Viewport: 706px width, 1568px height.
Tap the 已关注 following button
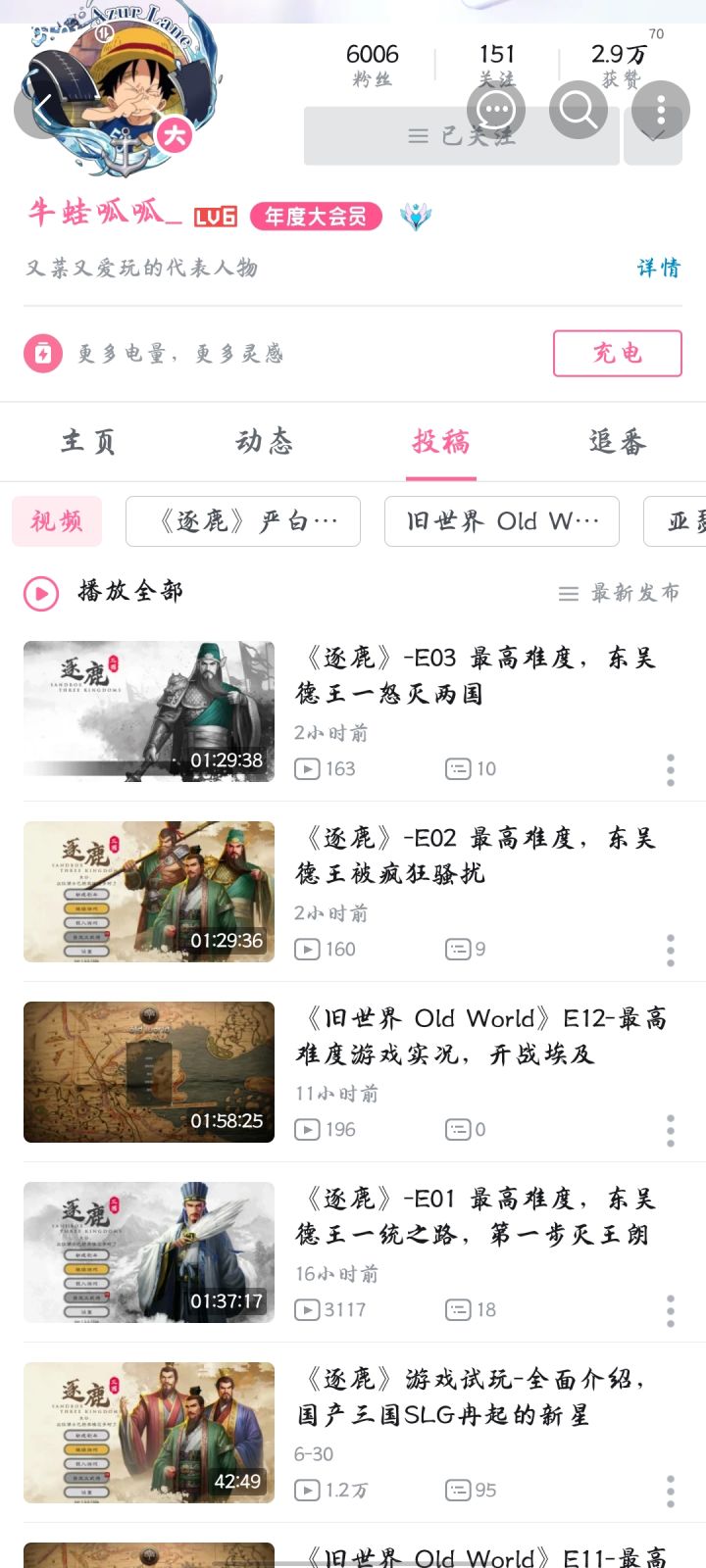461,136
